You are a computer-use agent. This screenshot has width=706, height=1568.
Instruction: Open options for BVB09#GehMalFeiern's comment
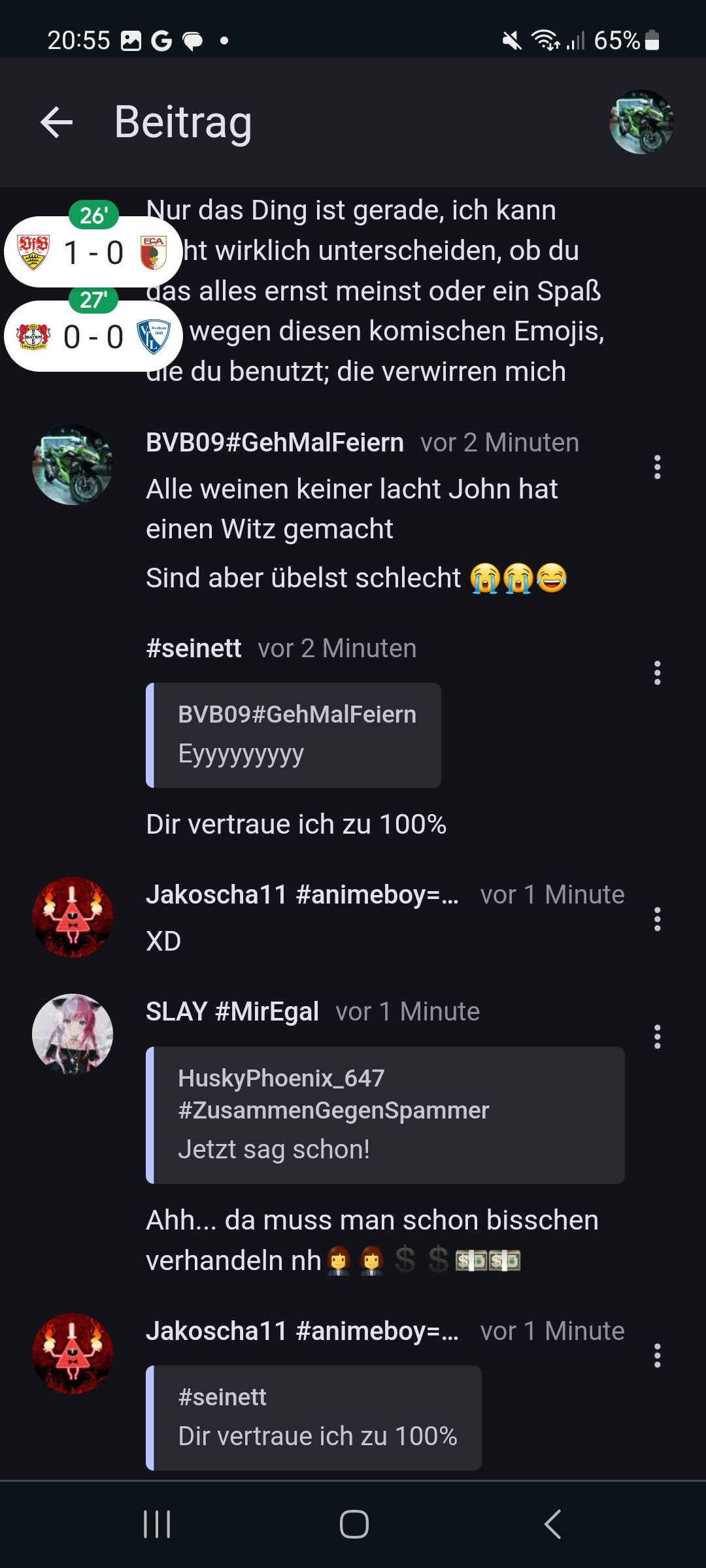tap(657, 467)
